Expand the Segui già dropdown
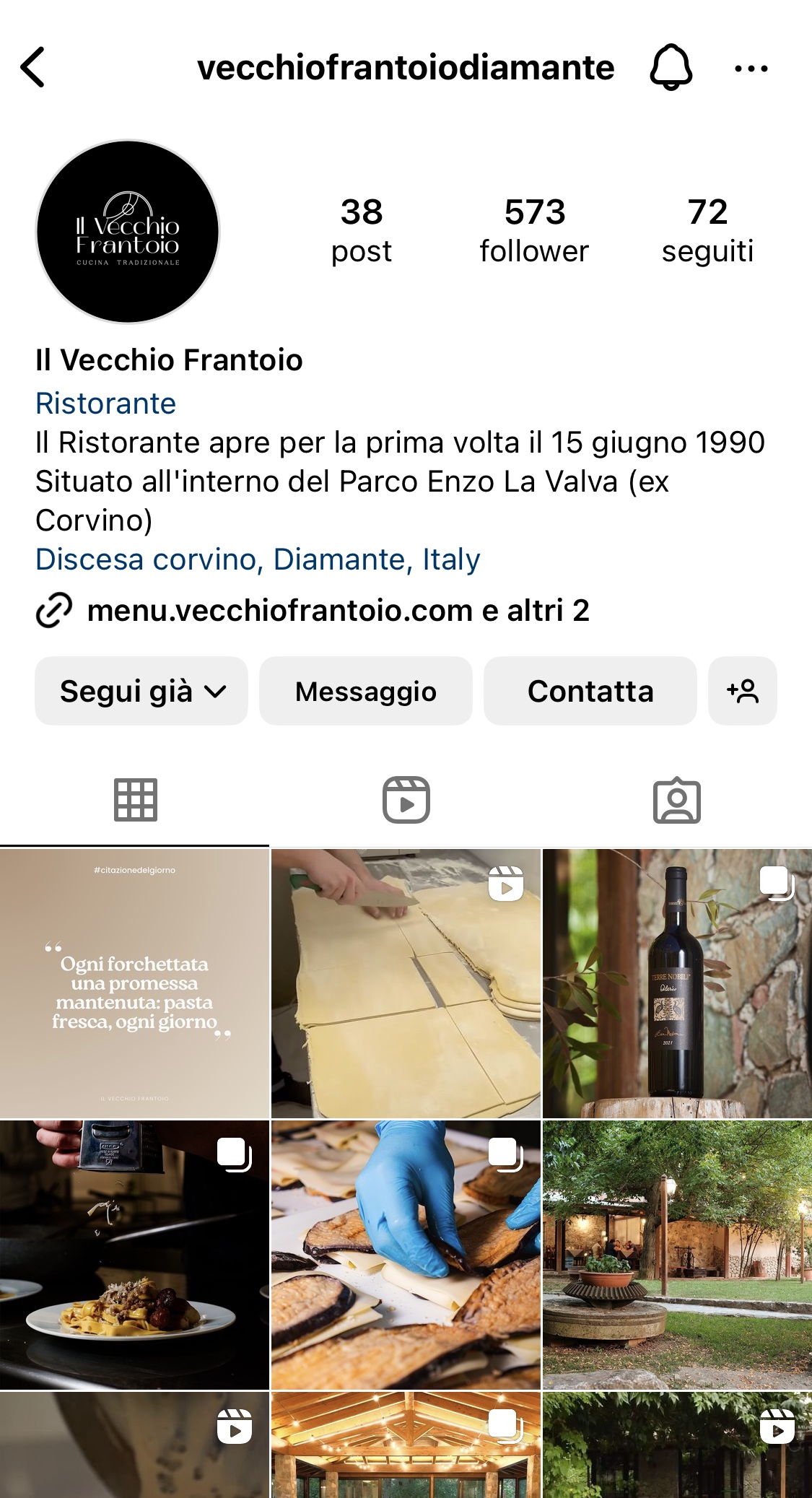This screenshot has width=812, height=1498. pos(141,691)
